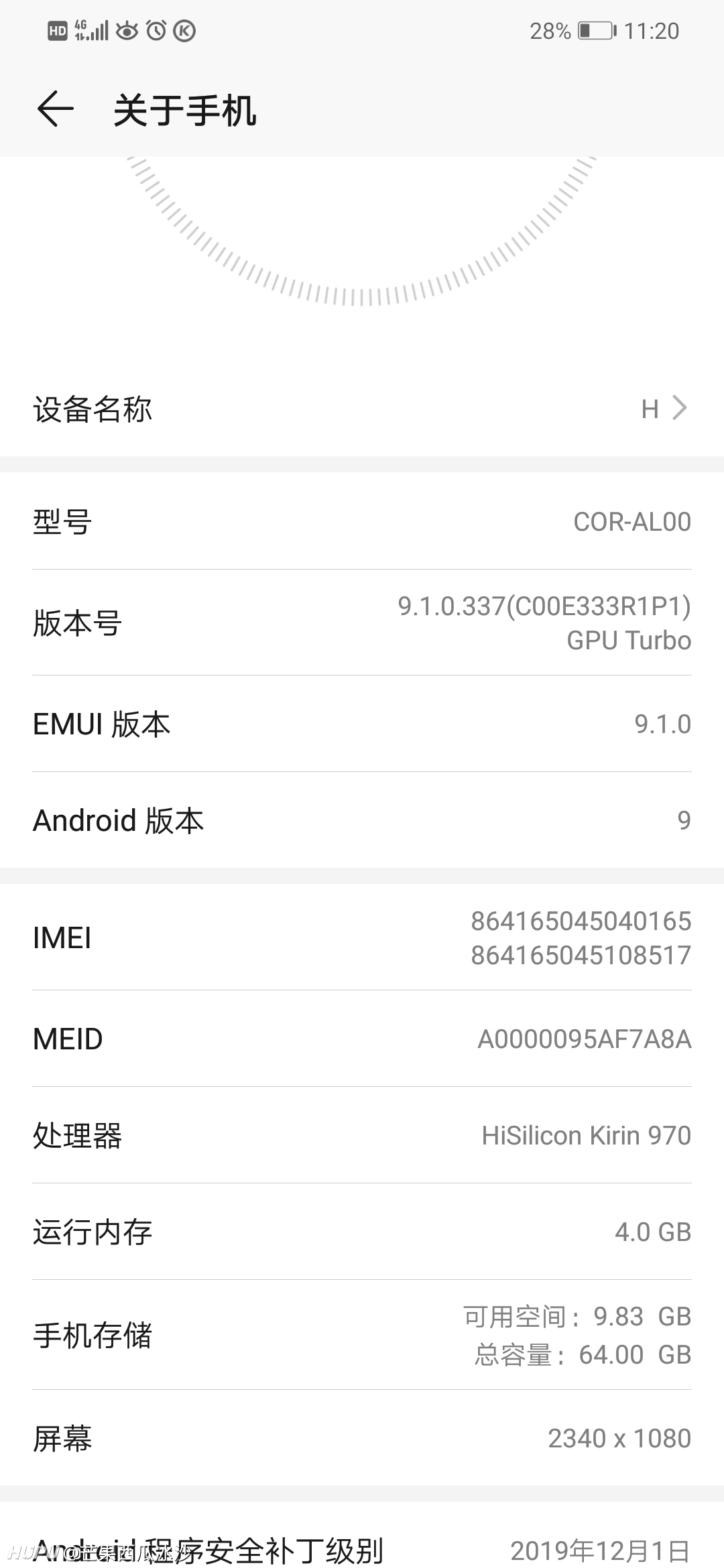
Task: Tap the Android 版本 row
Action: pos(362,820)
